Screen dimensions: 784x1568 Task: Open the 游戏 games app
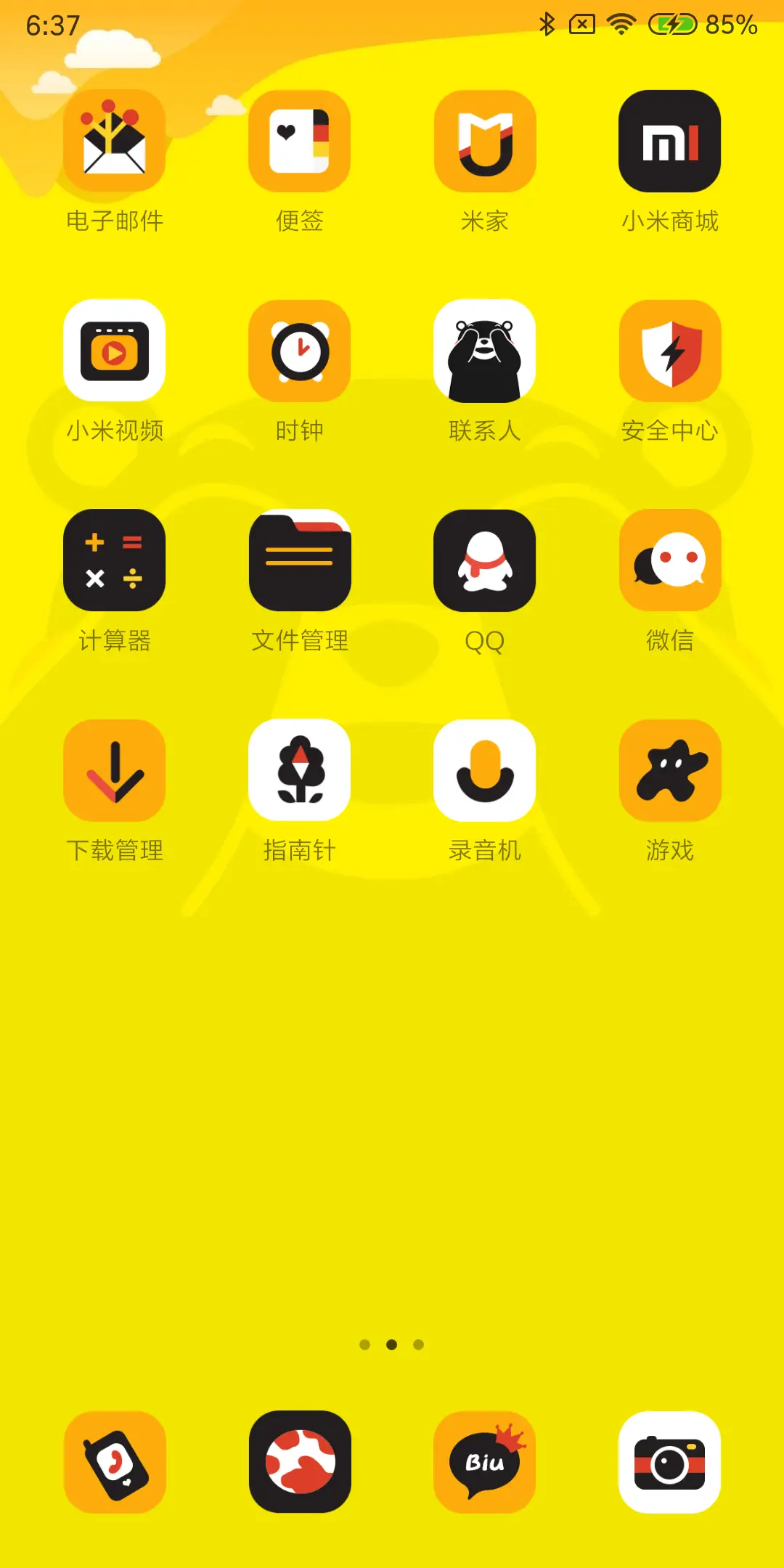pyautogui.click(x=669, y=770)
